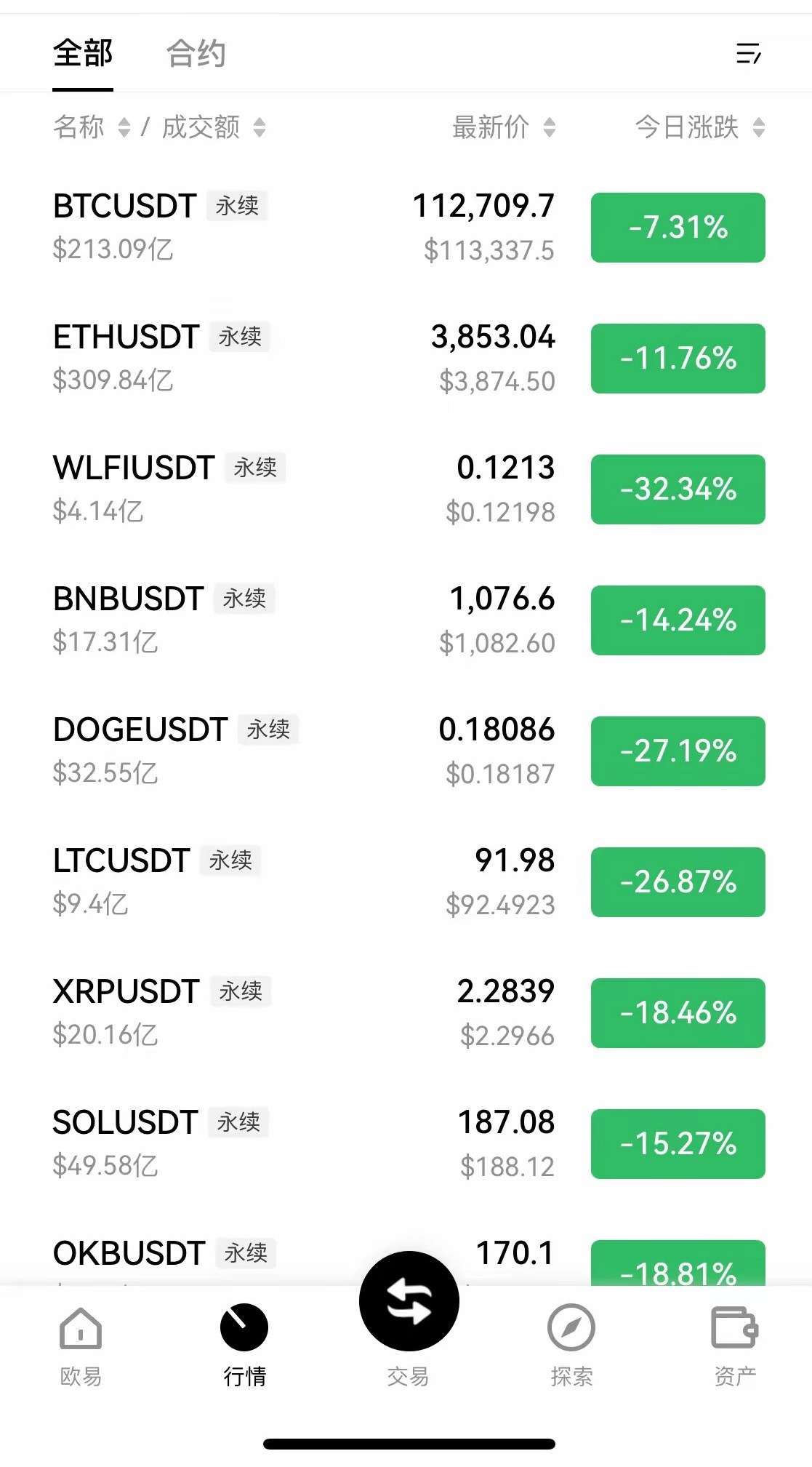Tap the 行情 markets tab
812x1467 pixels.
[244, 1346]
